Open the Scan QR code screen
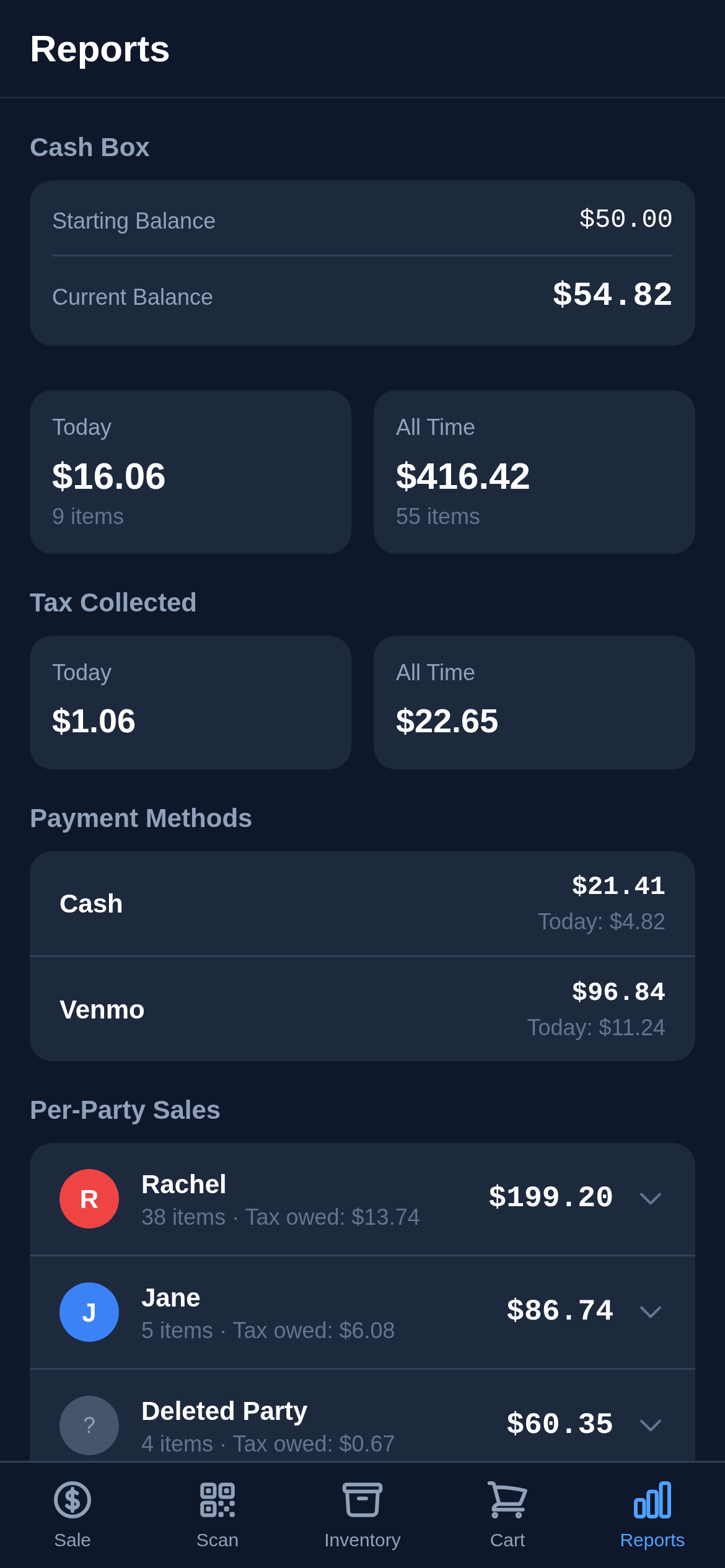 [x=217, y=1502]
